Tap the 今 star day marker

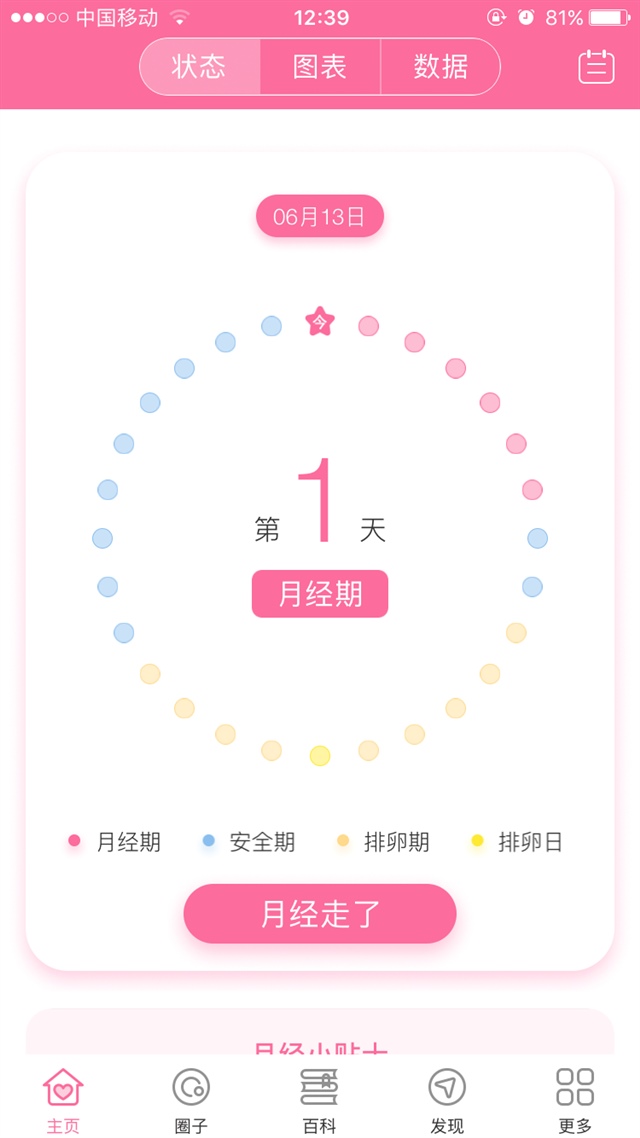(x=320, y=322)
